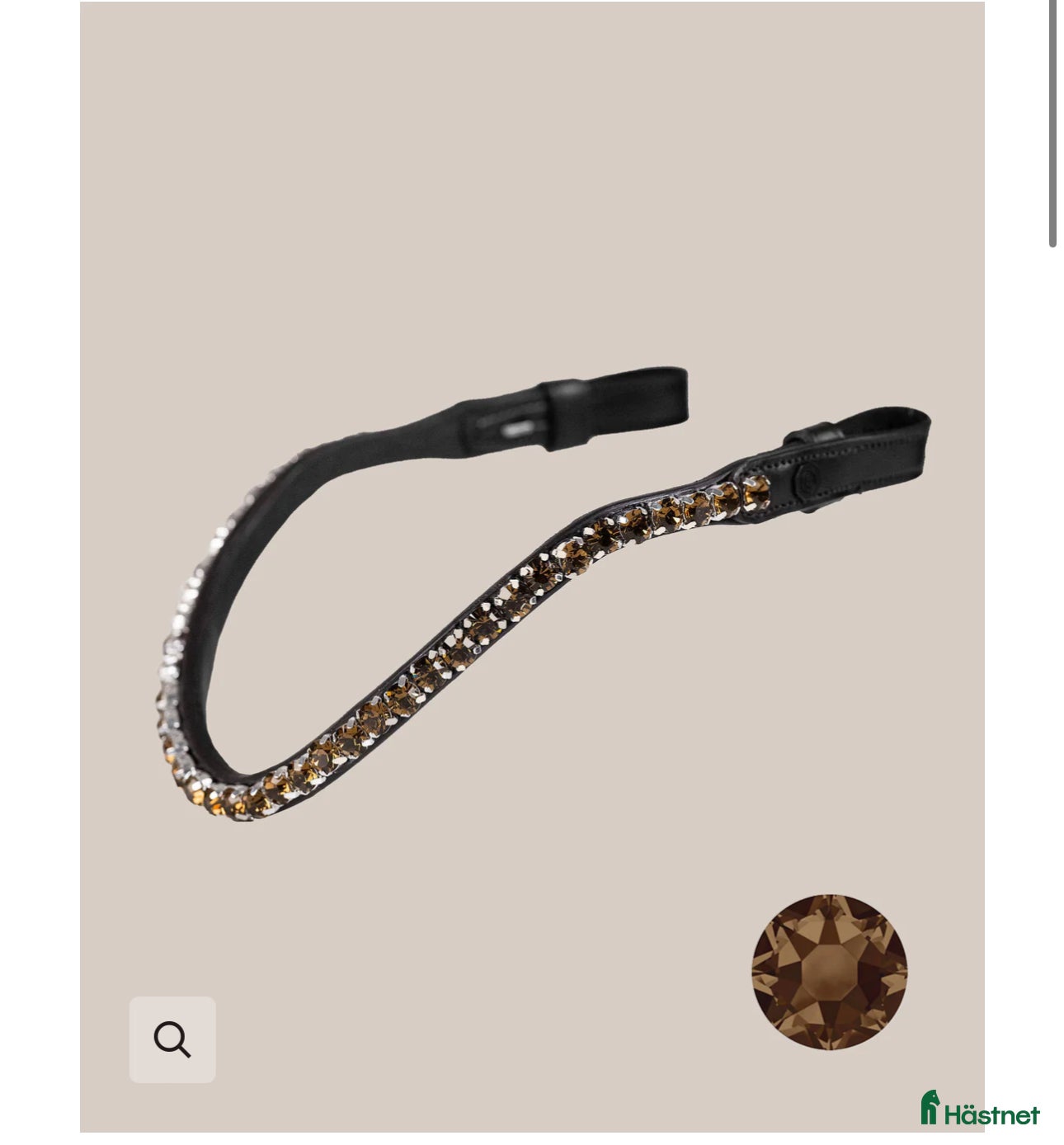
Task: Tap the magnifier zoom button
Action: (x=172, y=1039)
